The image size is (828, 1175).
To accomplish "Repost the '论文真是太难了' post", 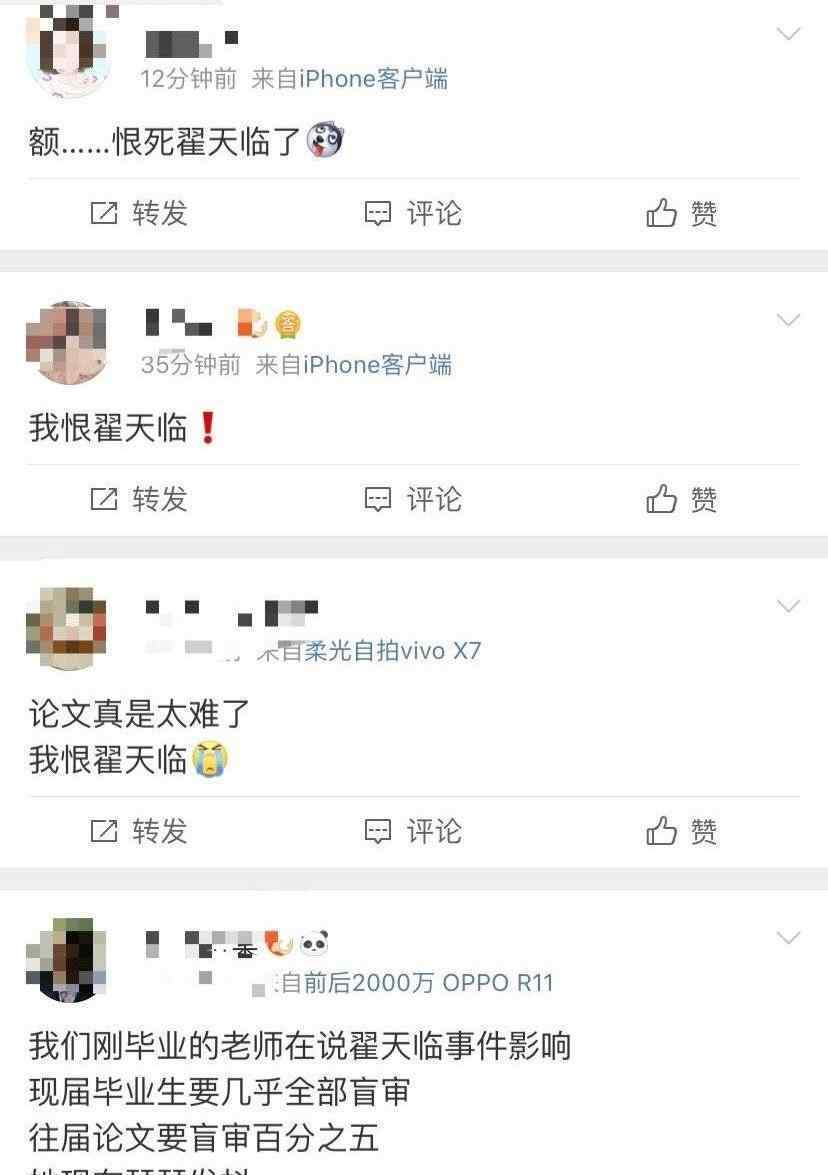I will point(139,831).
